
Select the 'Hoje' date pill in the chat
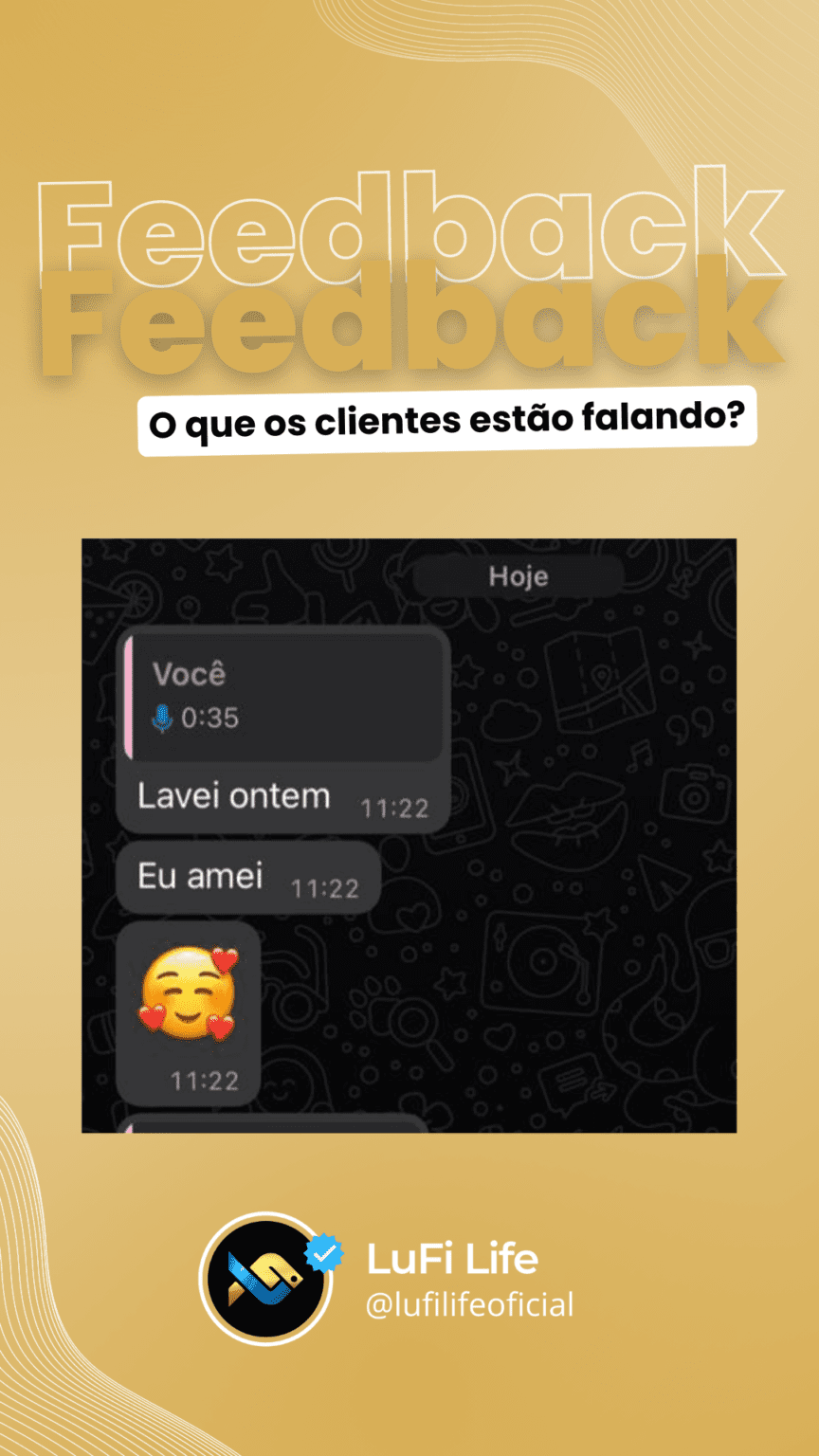click(519, 575)
